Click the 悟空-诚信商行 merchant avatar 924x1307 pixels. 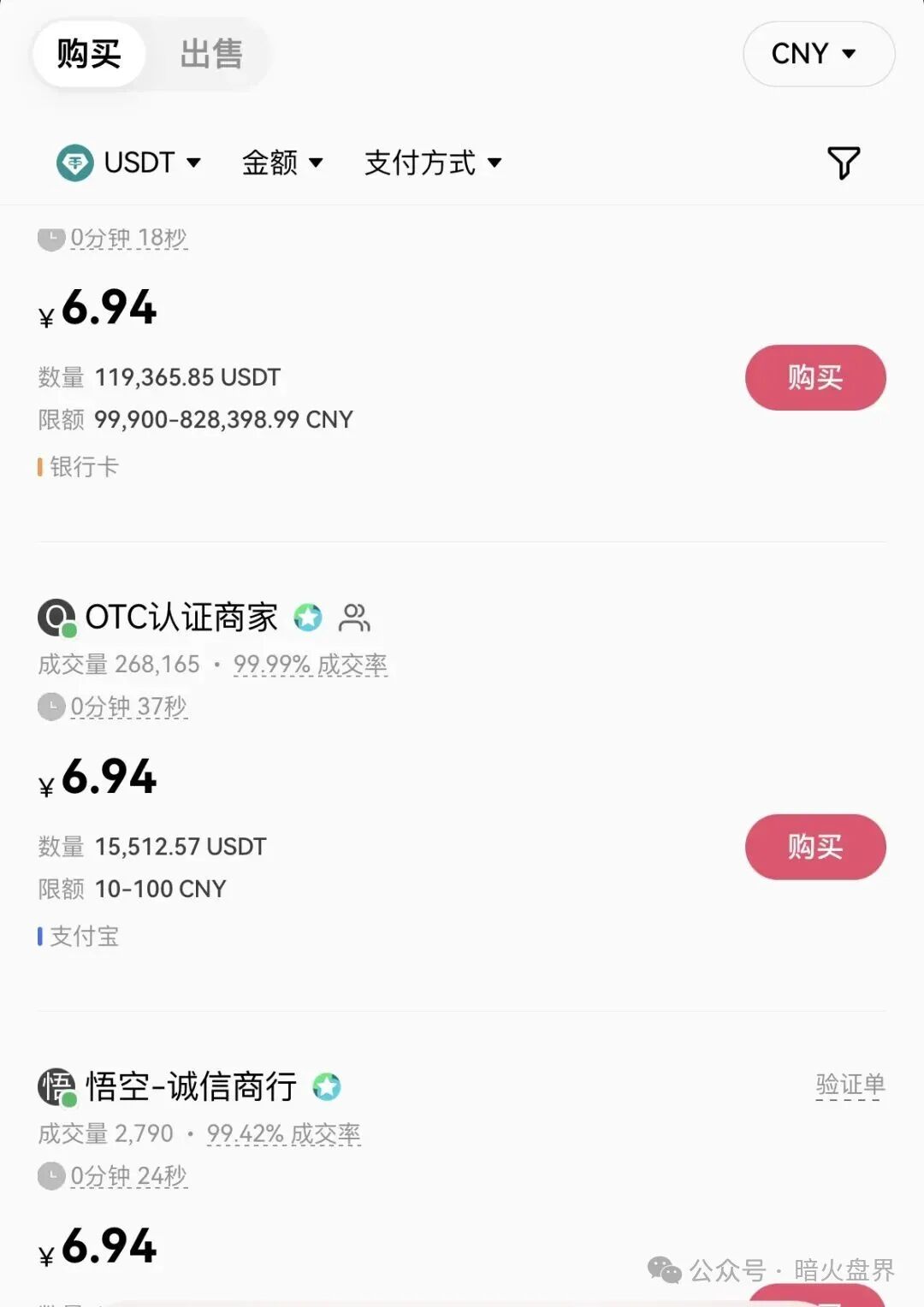(x=56, y=1086)
